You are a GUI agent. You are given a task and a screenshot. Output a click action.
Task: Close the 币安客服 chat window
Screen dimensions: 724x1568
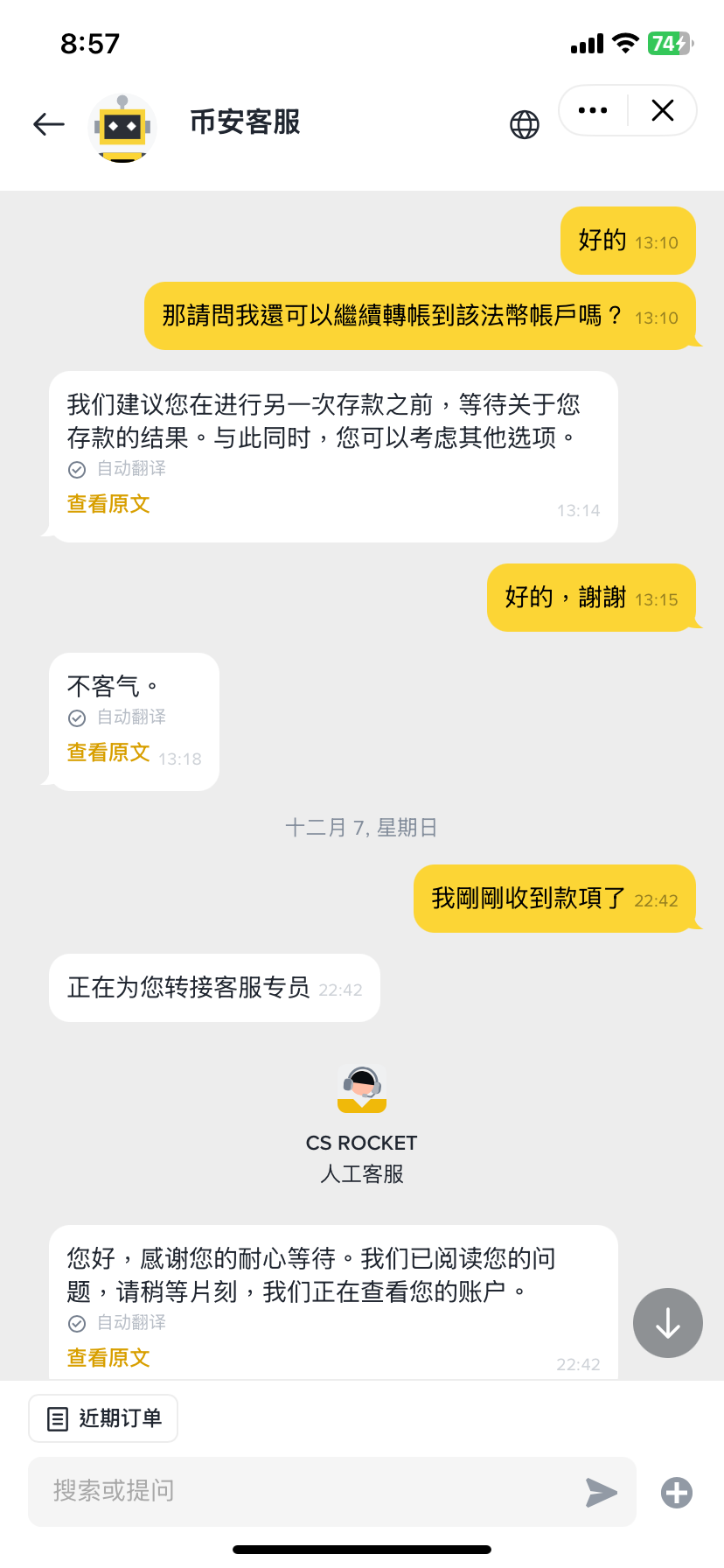point(663,111)
